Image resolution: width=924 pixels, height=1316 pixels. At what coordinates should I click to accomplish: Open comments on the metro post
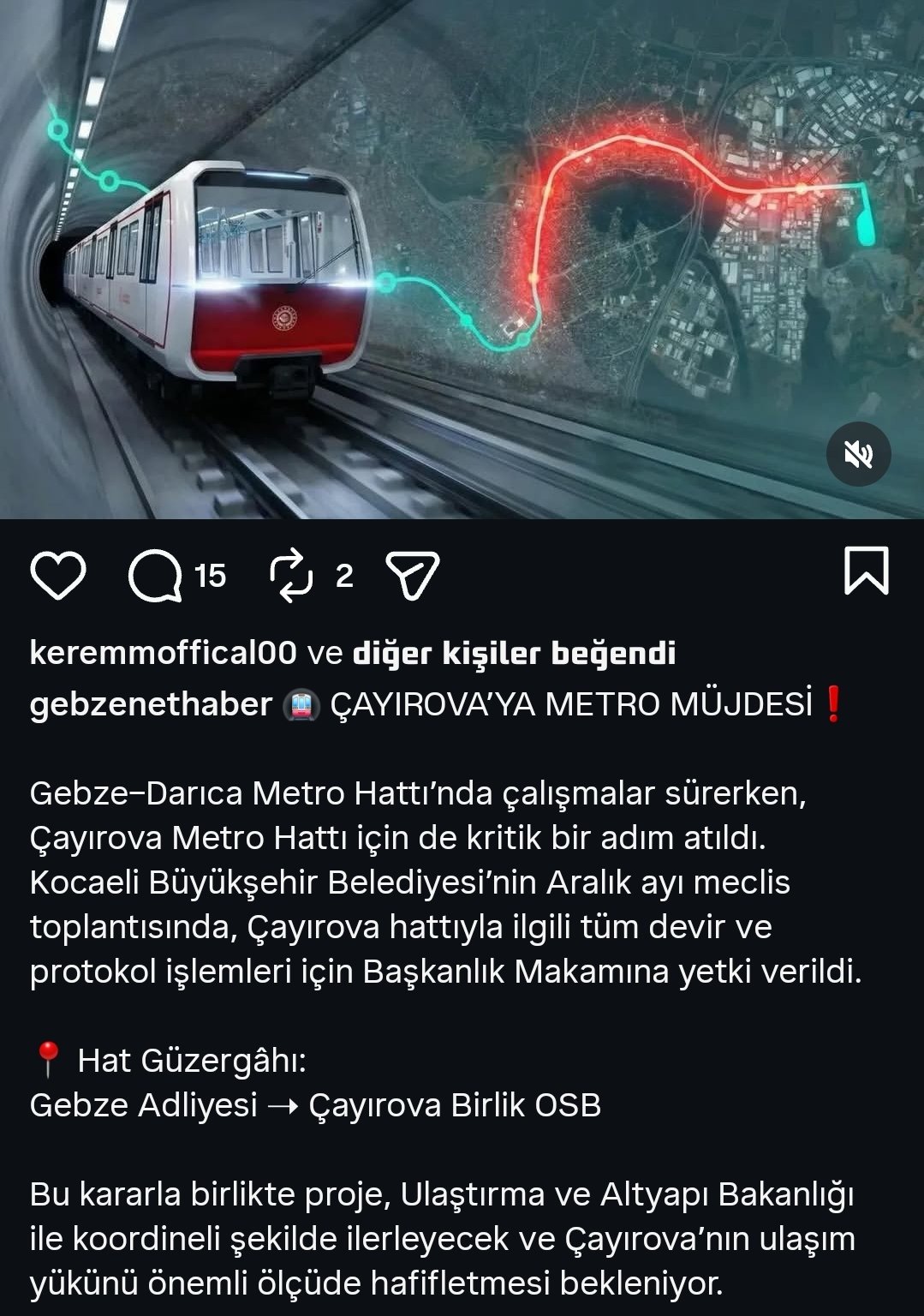click(x=155, y=575)
